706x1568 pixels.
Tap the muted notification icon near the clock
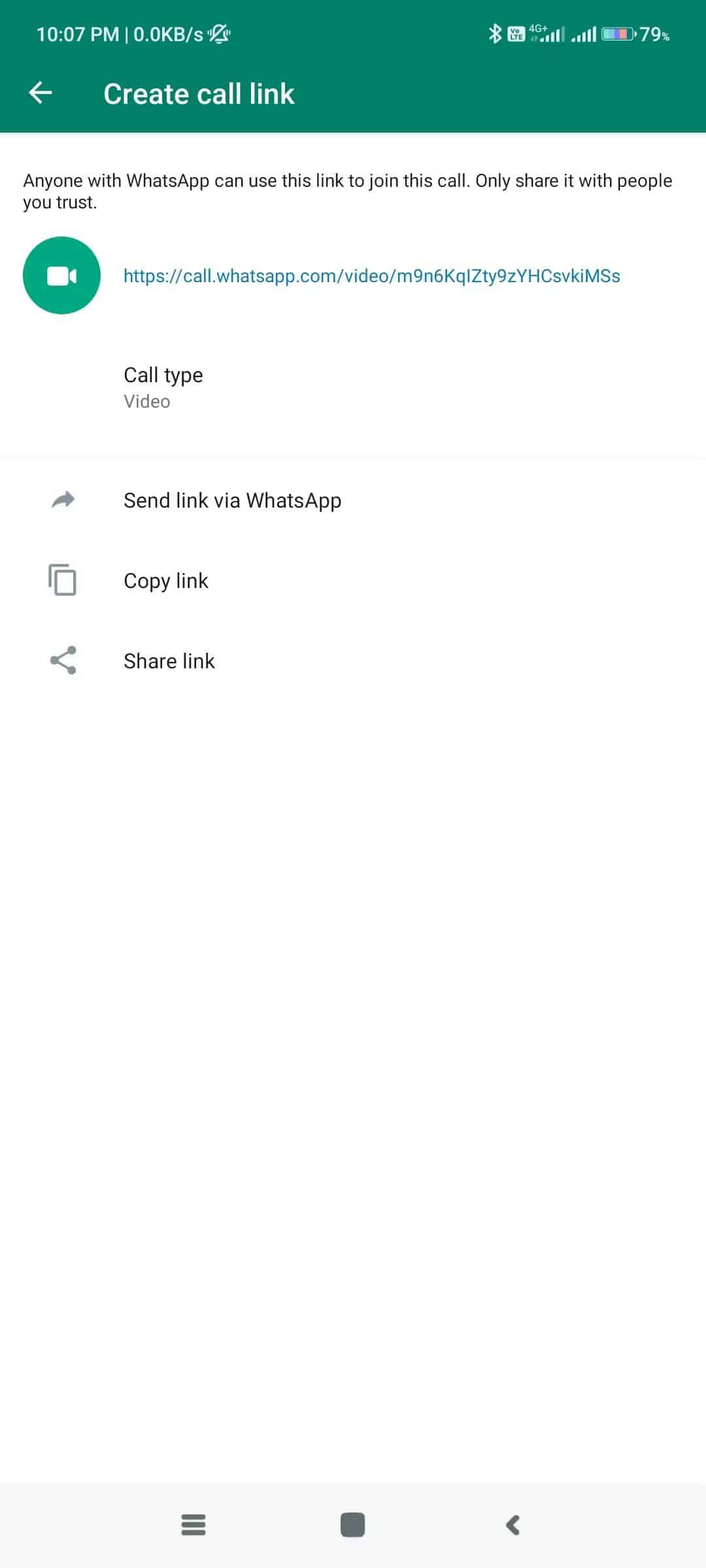(220, 34)
